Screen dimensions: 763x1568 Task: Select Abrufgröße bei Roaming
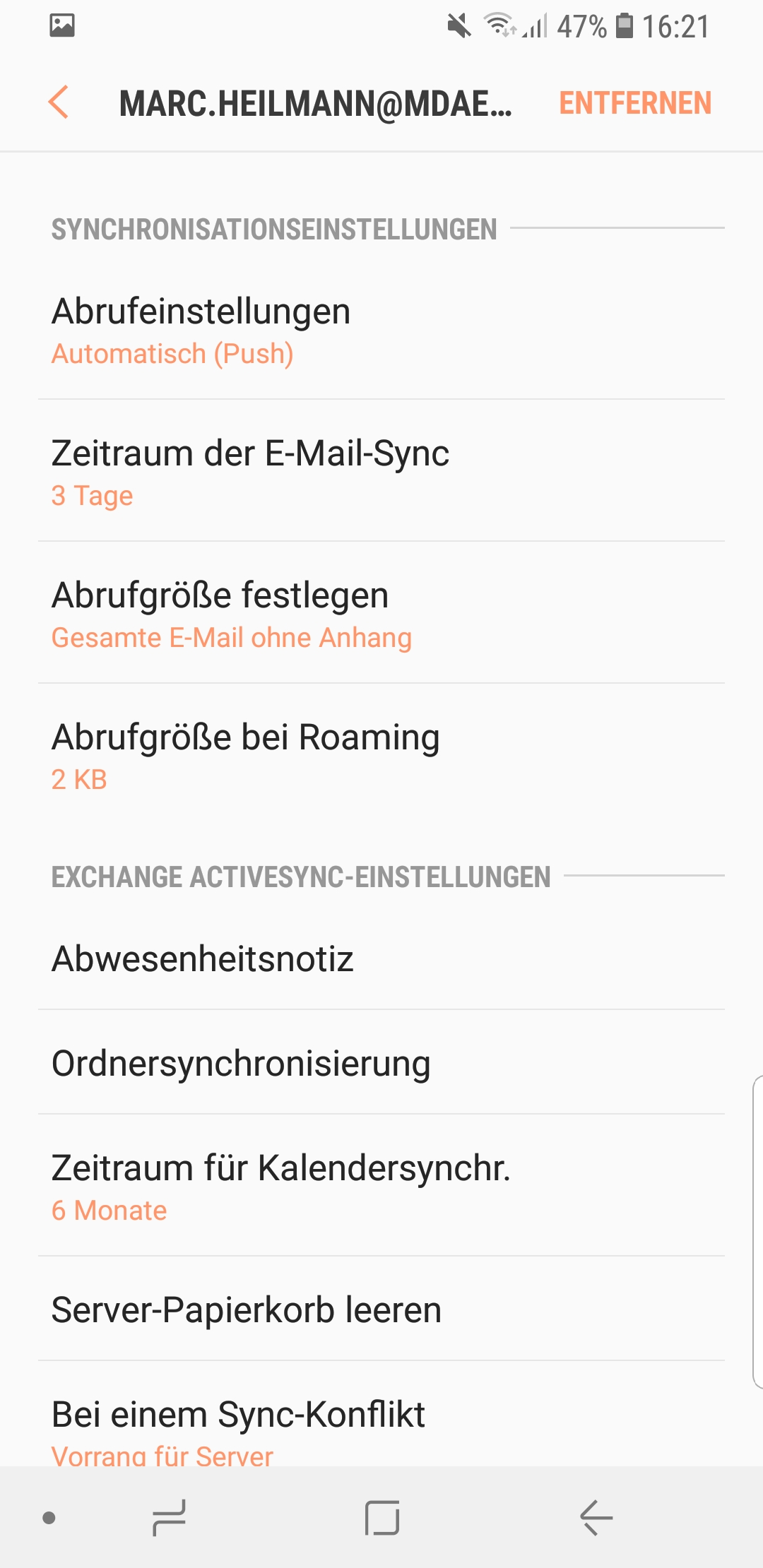(381, 756)
